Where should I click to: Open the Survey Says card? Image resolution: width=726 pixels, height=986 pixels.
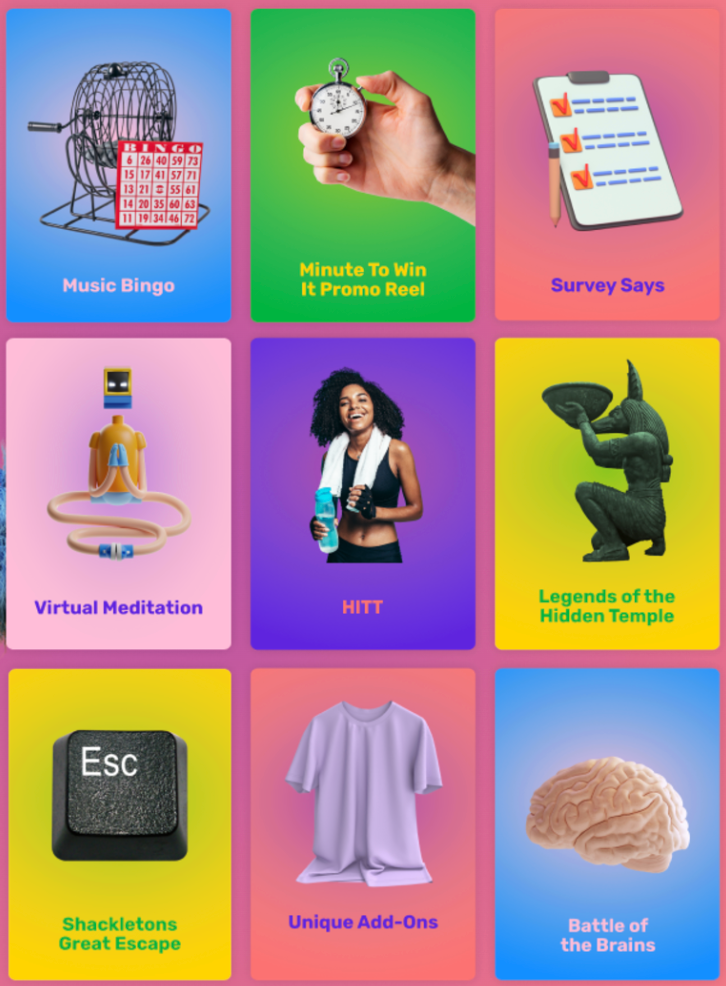pyautogui.click(x=607, y=166)
